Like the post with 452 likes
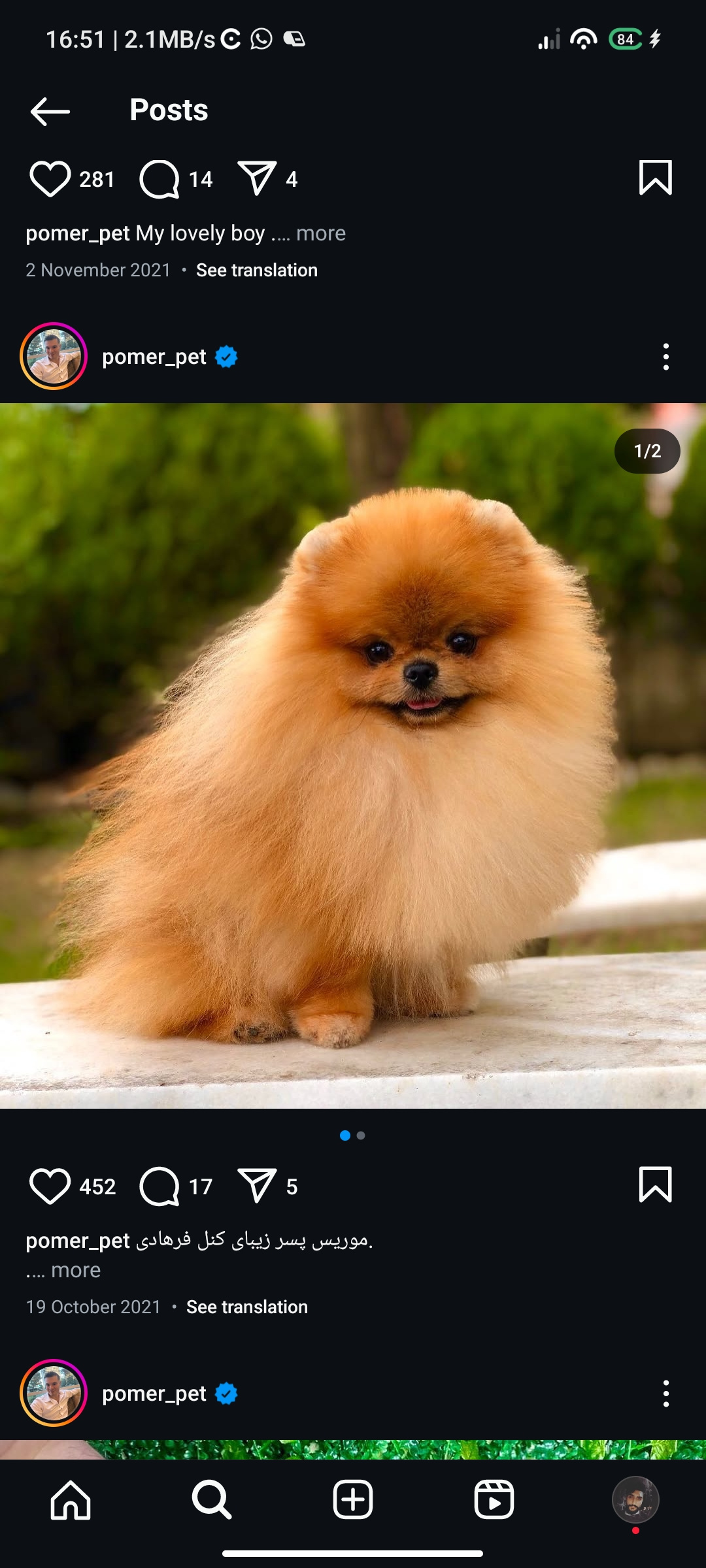706x1568 pixels. (x=50, y=1186)
